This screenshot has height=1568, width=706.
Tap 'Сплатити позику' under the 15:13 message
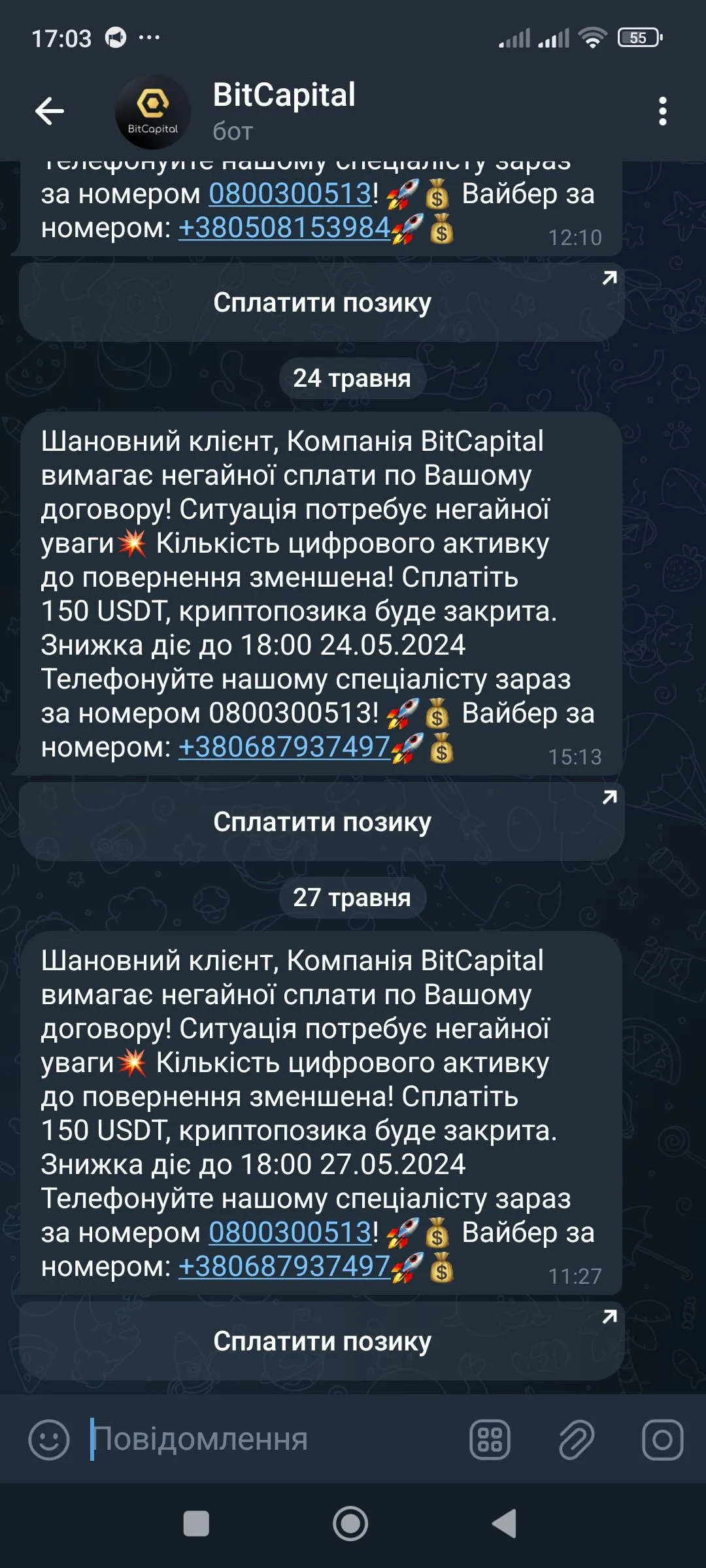(322, 822)
